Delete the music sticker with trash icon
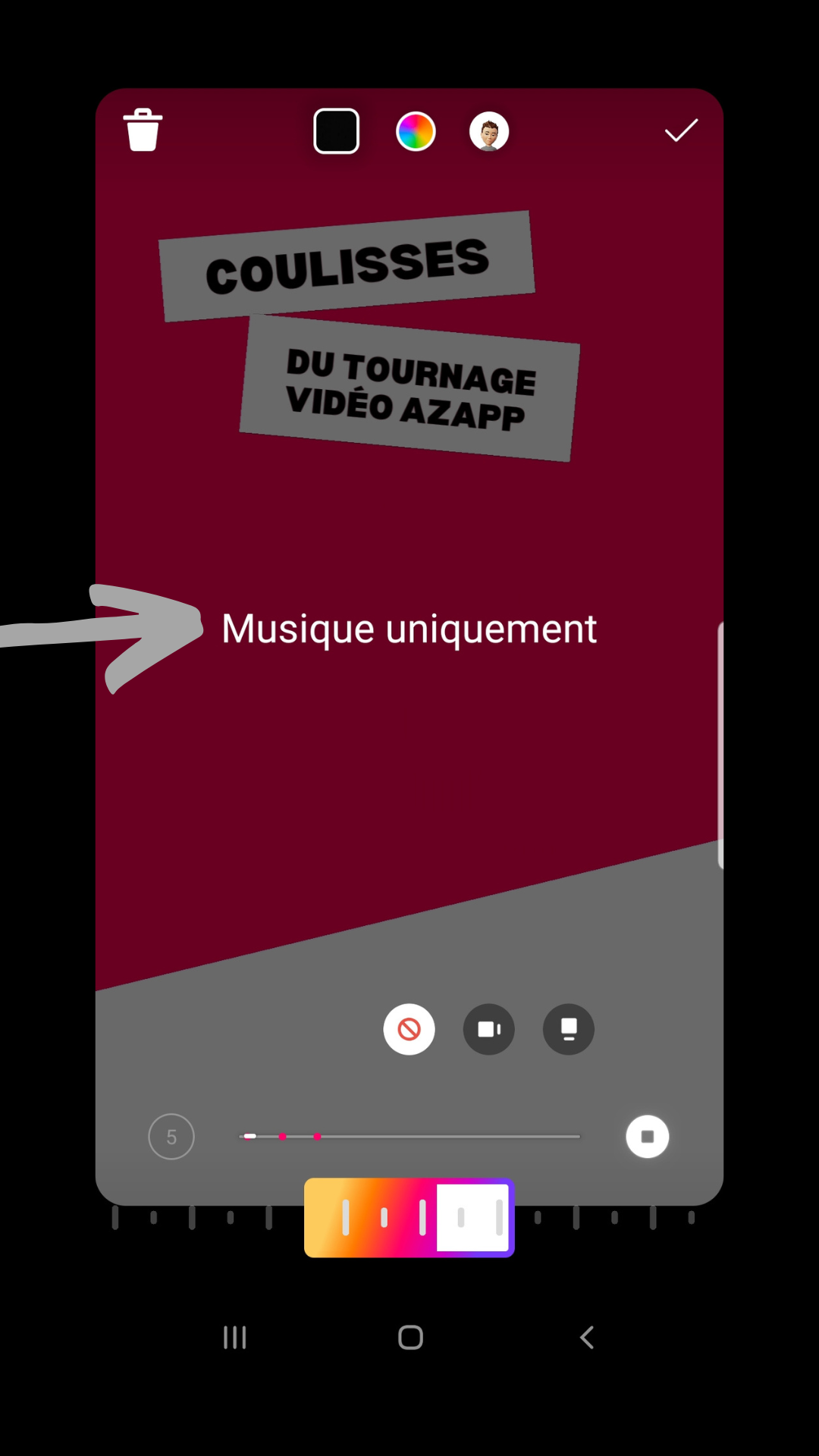This screenshot has height=1456, width=819. [x=143, y=130]
